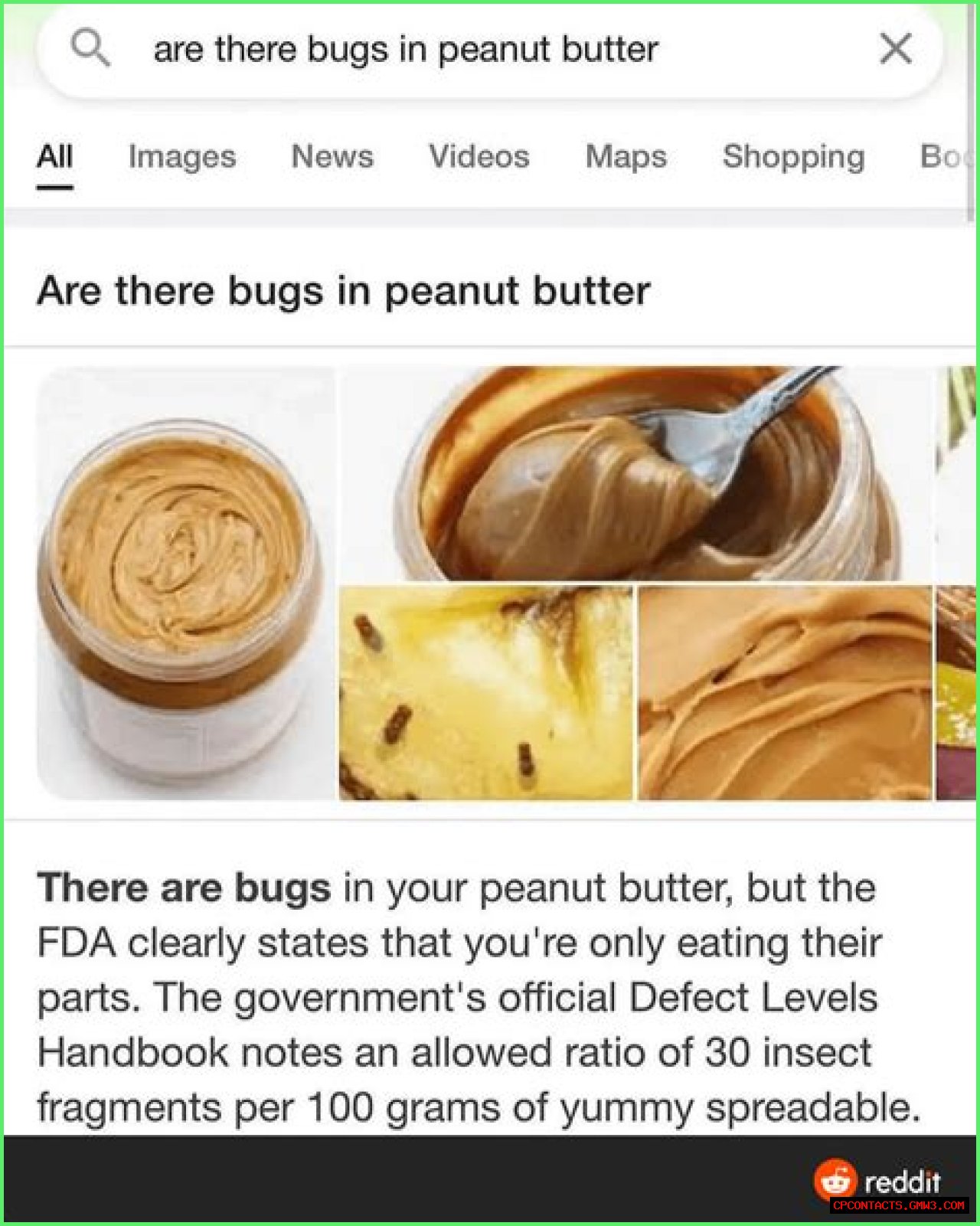Tap the search box with the peanut butter query
This screenshot has width=980, height=1226.
pyautogui.click(x=459, y=50)
